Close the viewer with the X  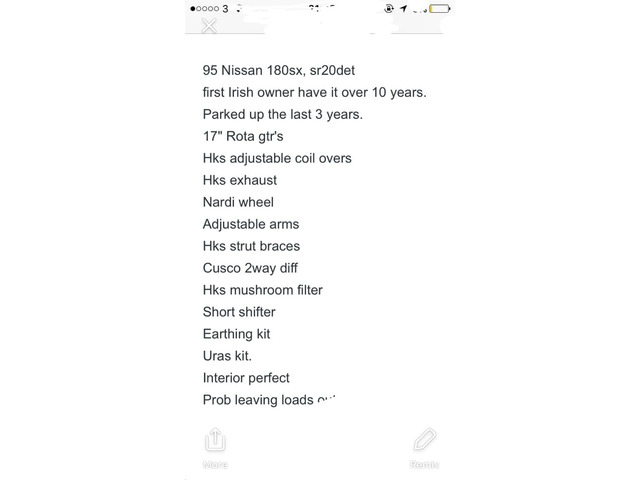click(209, 26)
